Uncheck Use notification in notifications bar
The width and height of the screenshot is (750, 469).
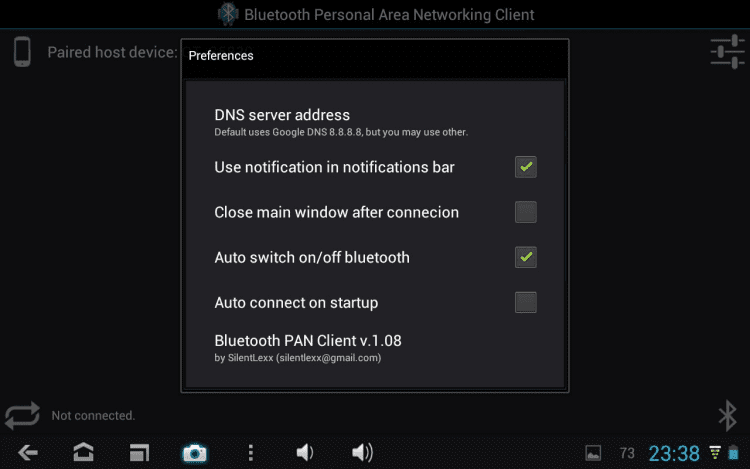point(526,167)
